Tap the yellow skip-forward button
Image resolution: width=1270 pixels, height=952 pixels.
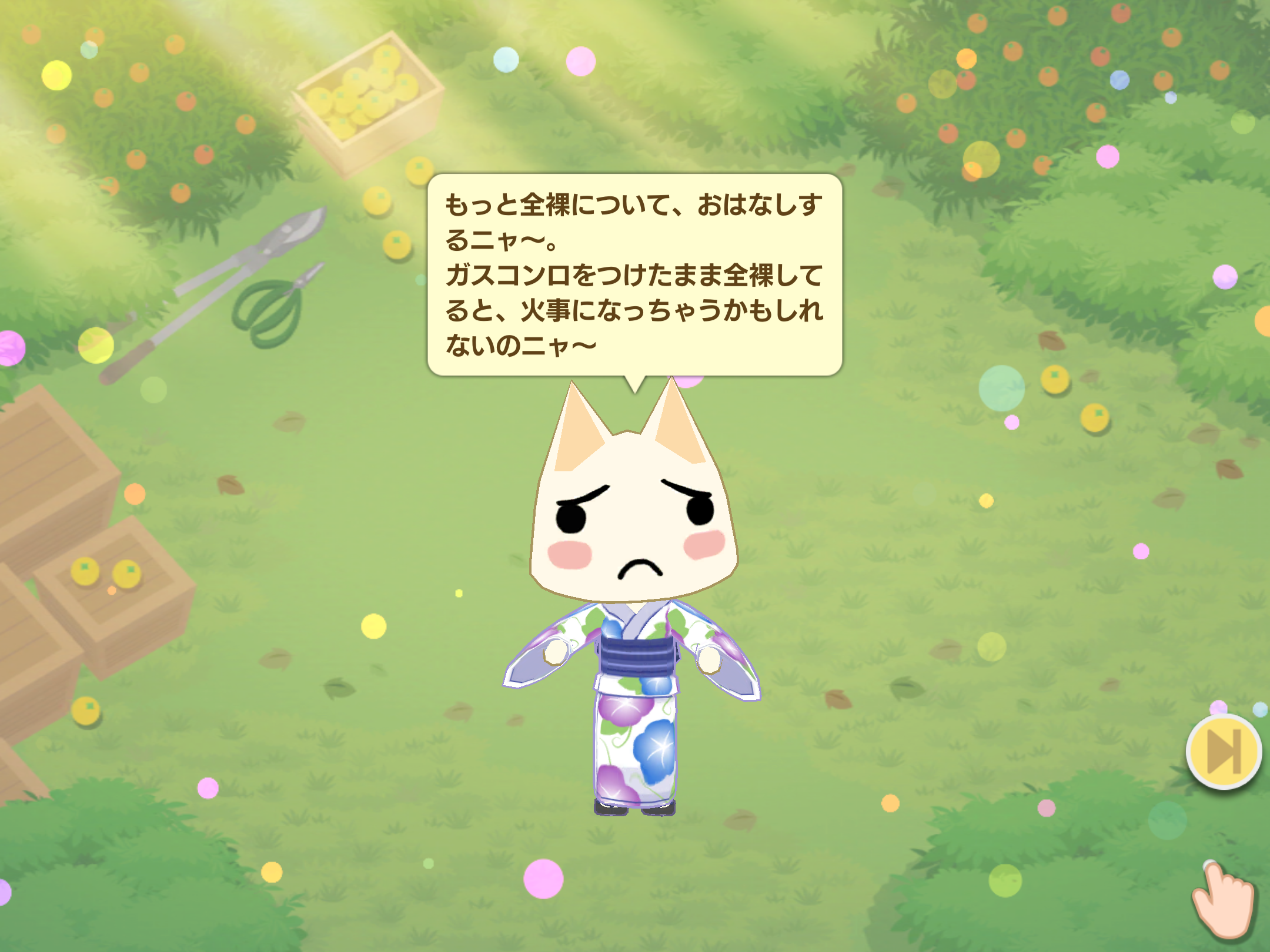click(x=1224, y=752)
